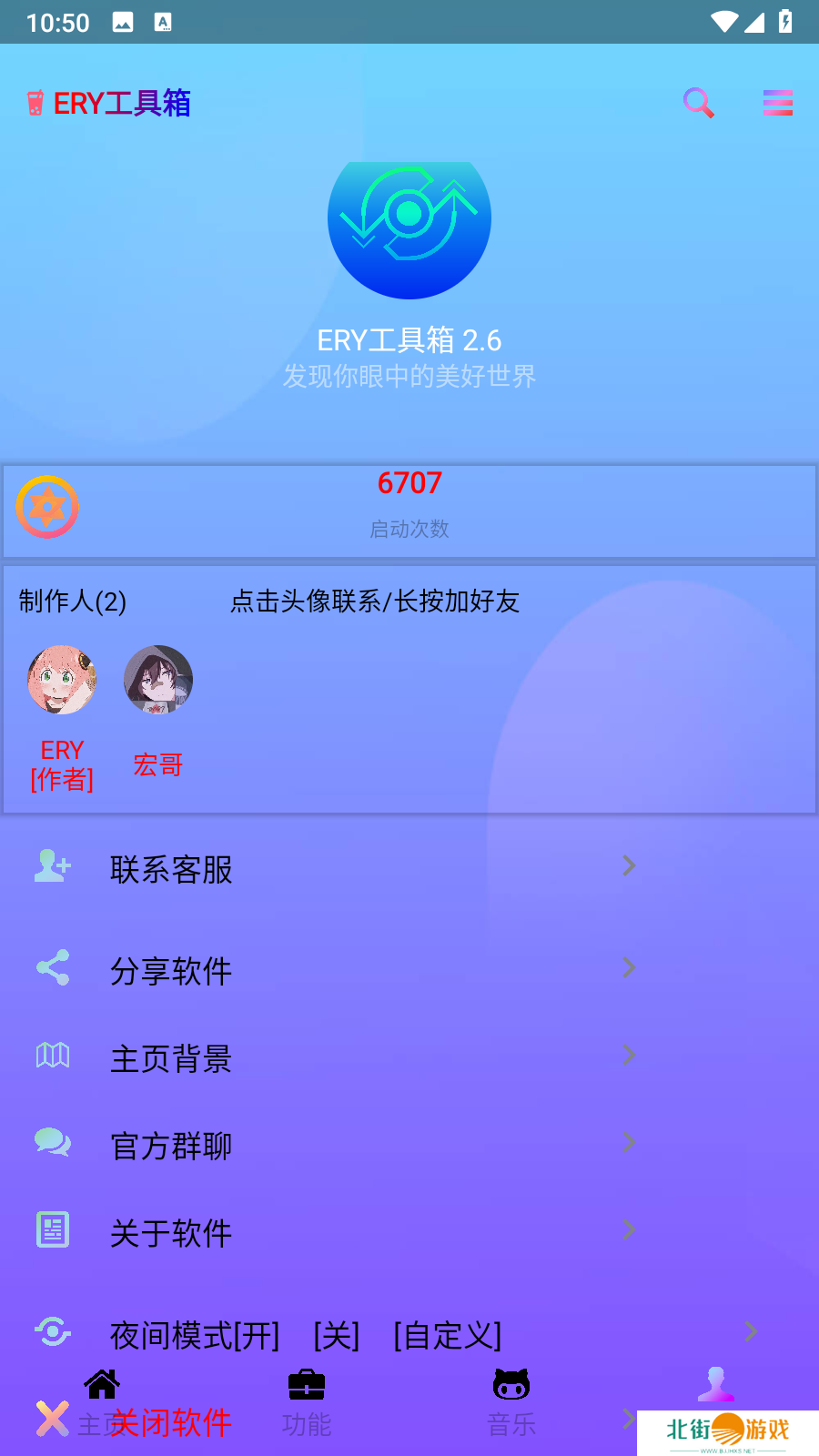819x1456 pixels.
Task: Tap the ERY [作者] avatar
Action: pyautogui.click(x=62, y=680)
